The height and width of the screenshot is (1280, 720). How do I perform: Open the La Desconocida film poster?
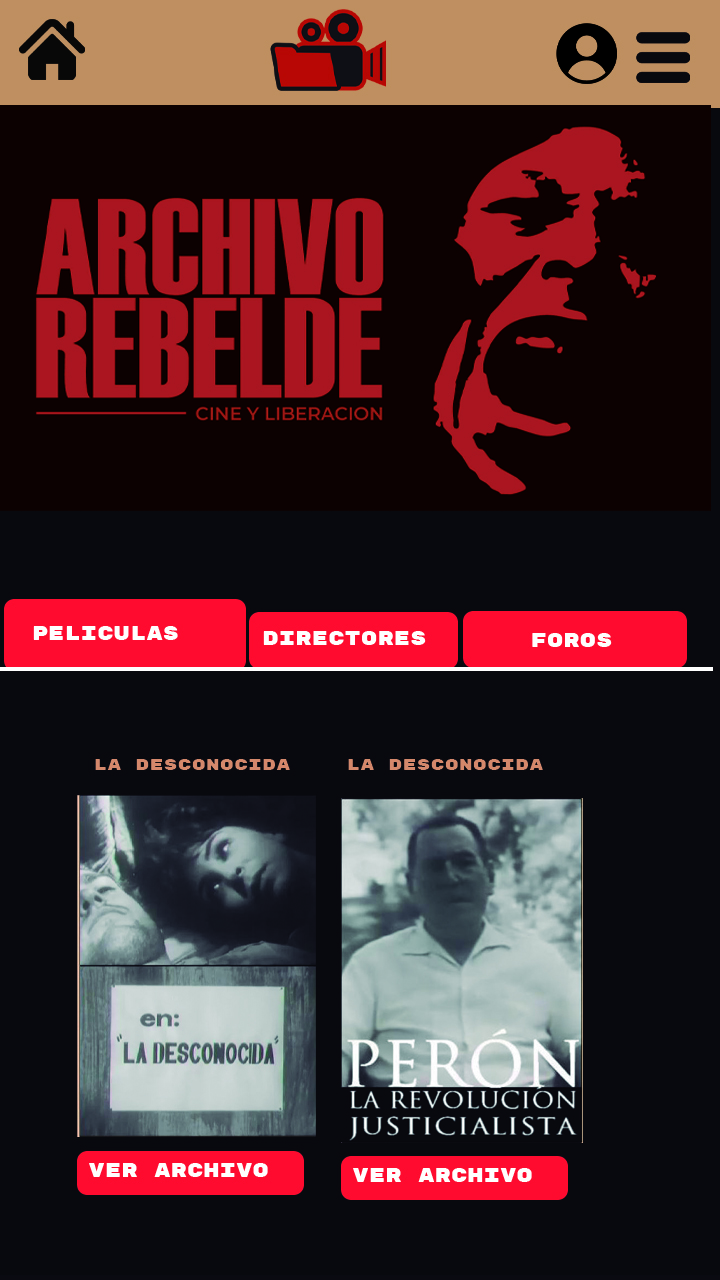pos(197,965)
